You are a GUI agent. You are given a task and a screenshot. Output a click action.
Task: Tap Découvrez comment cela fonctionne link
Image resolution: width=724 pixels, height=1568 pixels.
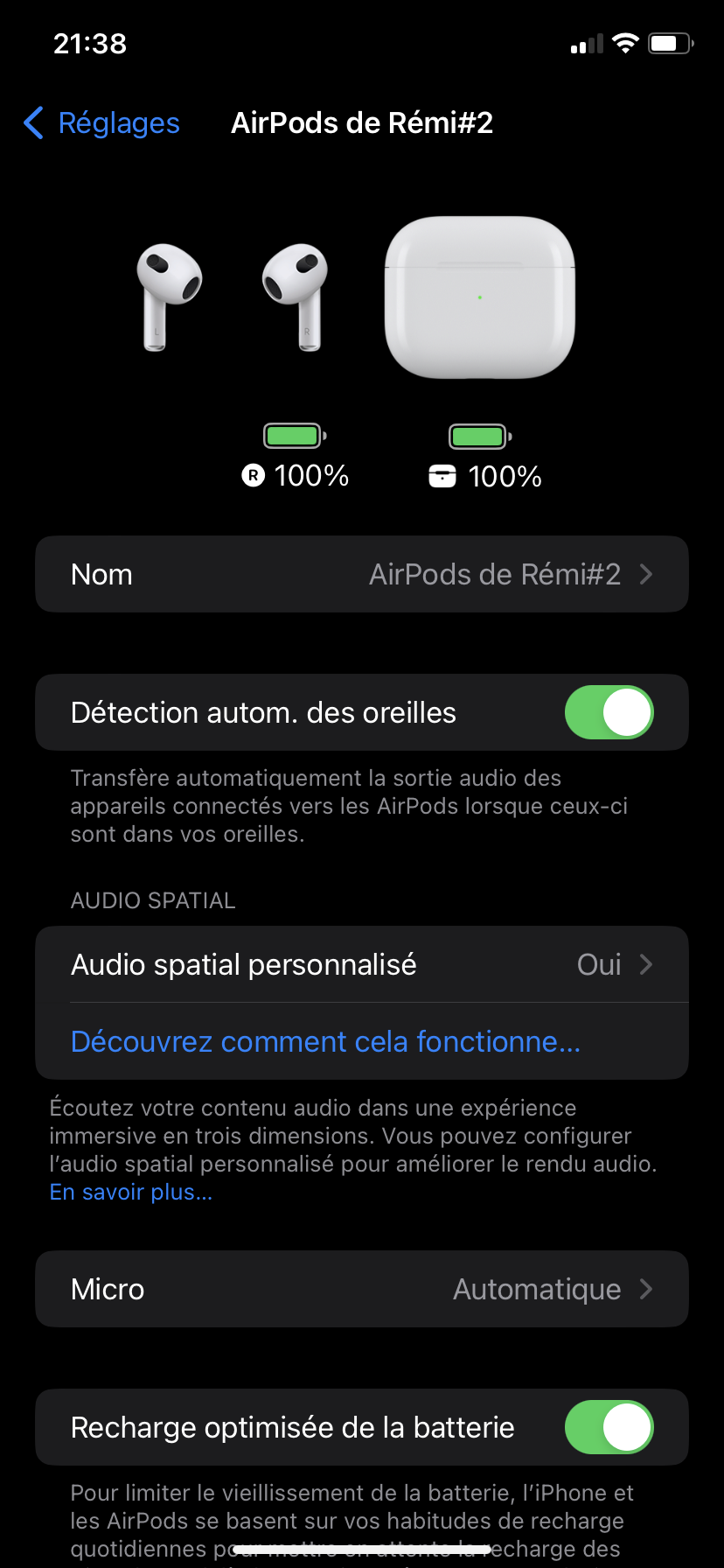point(325,1041)
